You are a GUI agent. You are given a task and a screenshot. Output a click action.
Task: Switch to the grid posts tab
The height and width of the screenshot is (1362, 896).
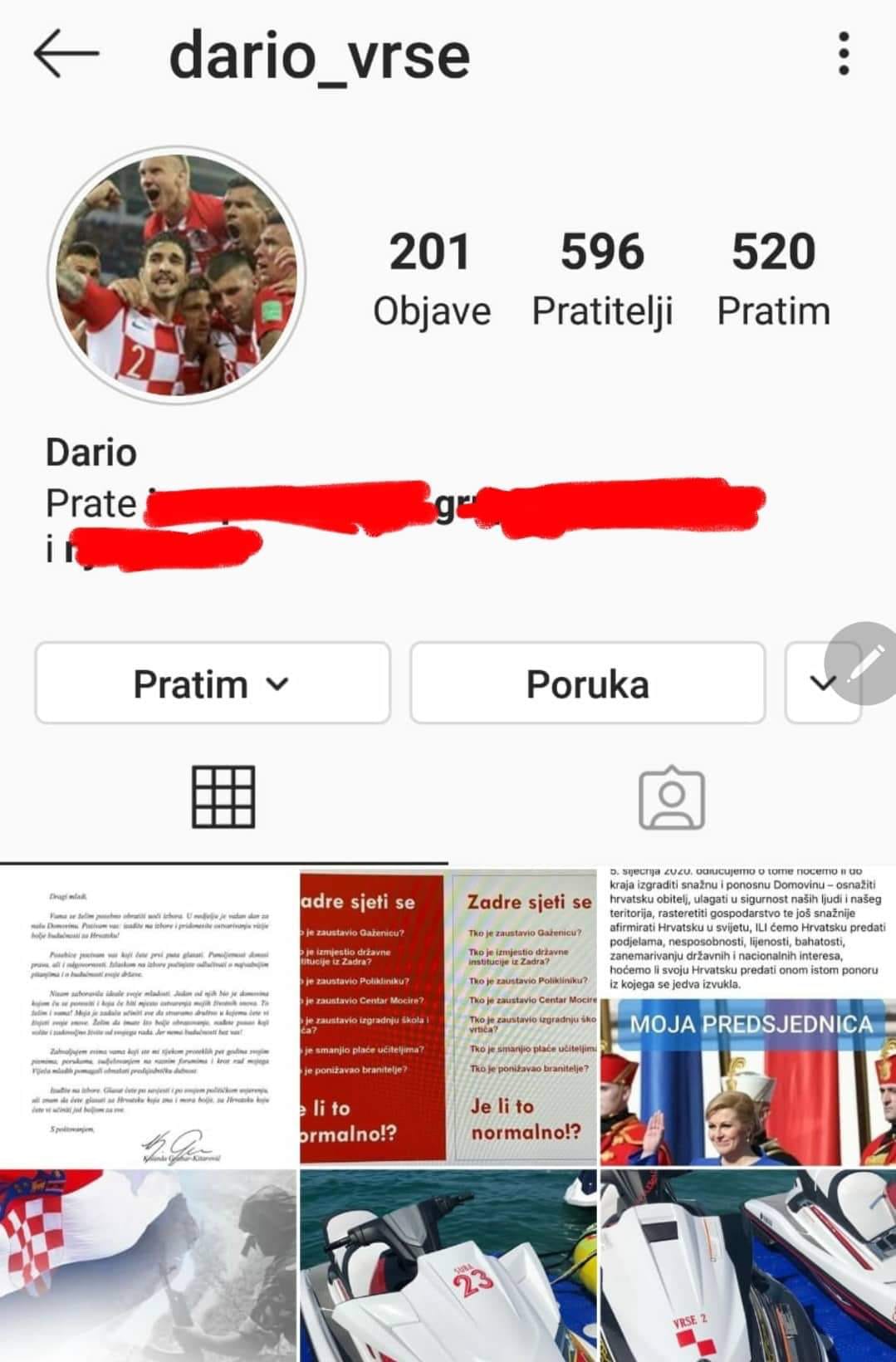223,797
